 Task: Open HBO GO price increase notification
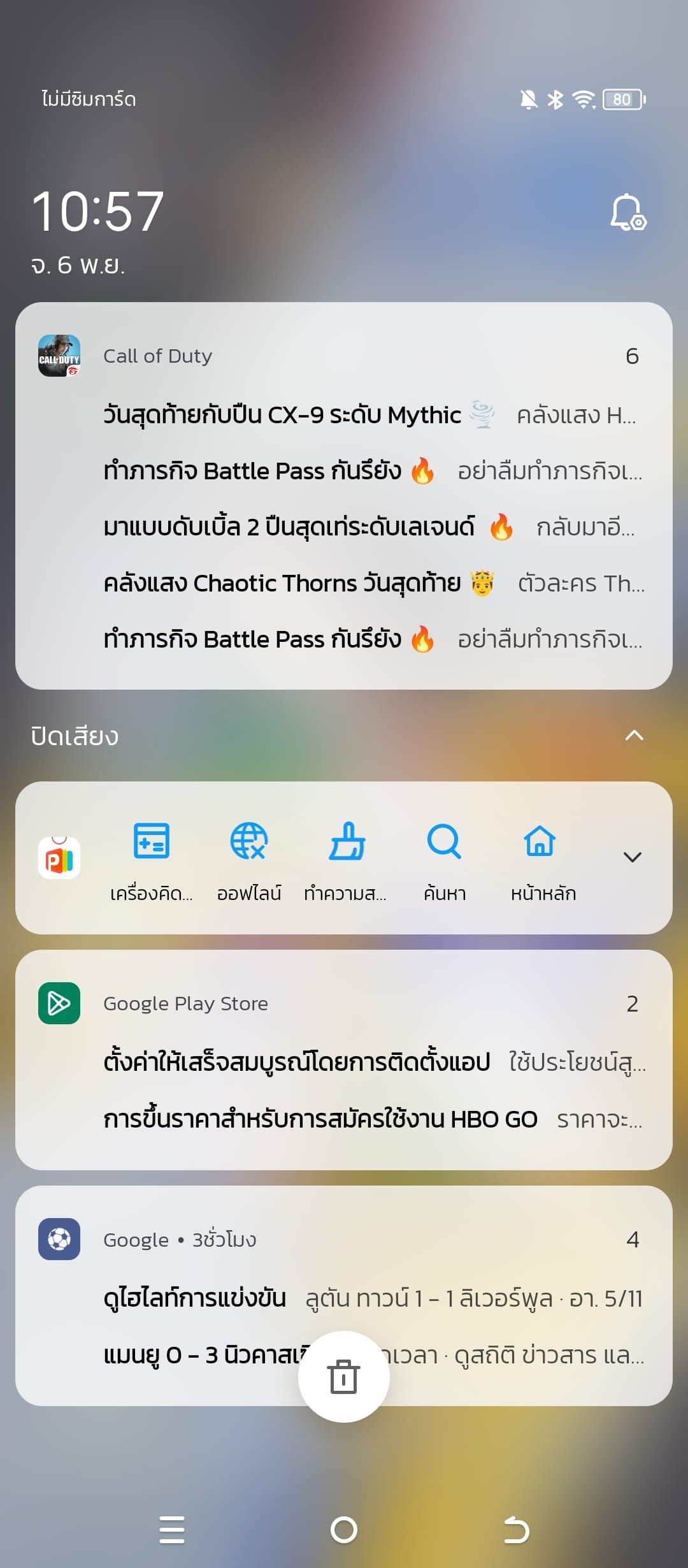pos(373,1119)
